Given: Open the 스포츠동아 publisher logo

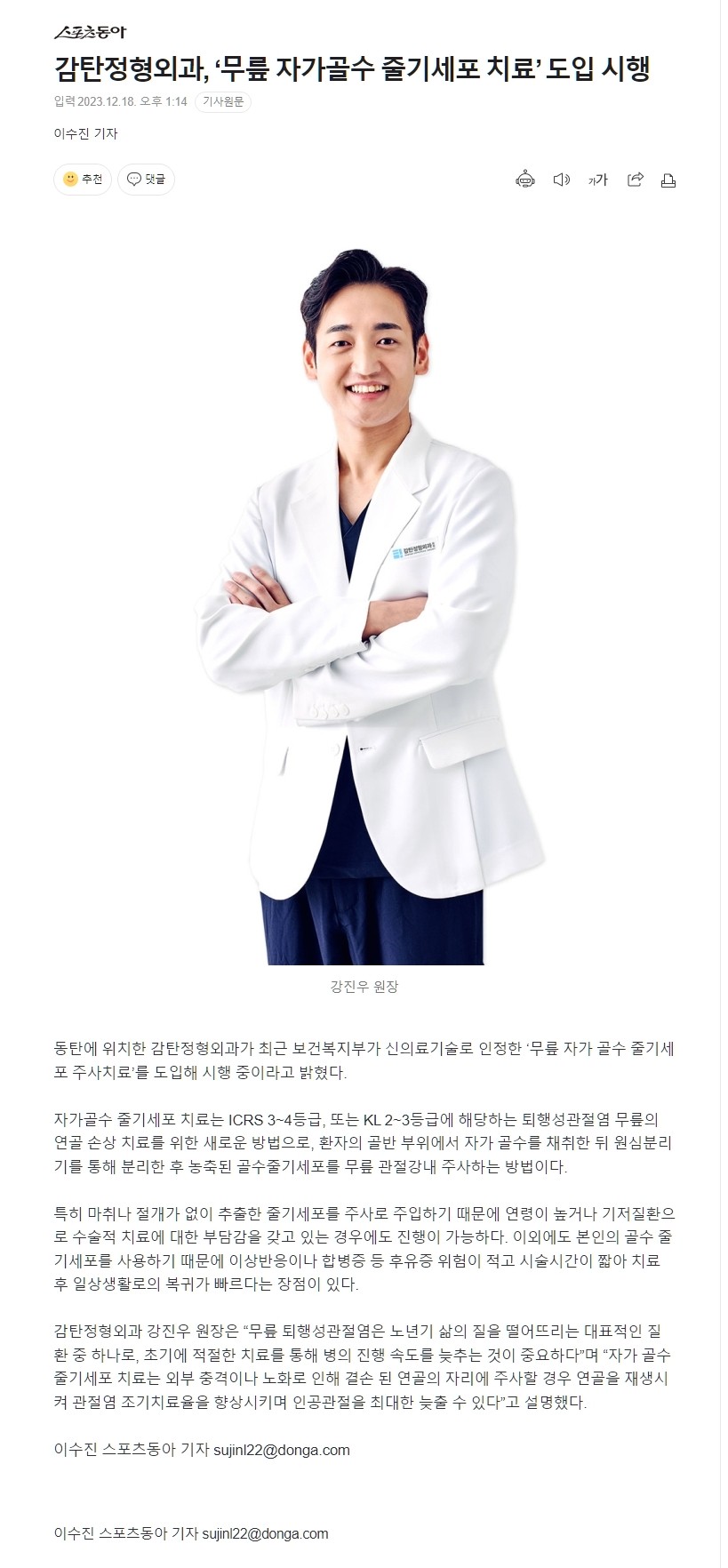Looking at the screenshot, I should pos(90,33).
